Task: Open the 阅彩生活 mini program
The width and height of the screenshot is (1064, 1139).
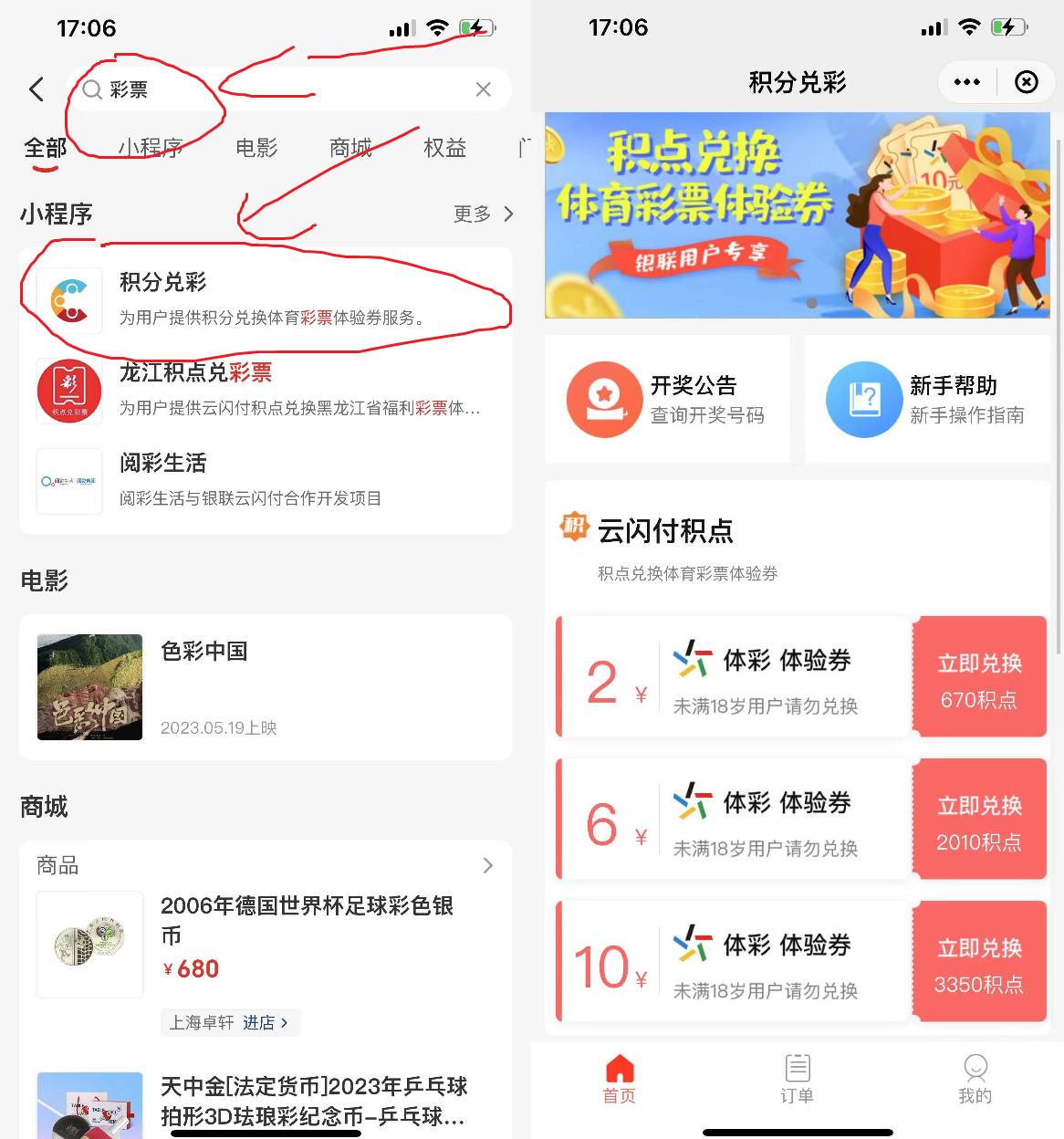Action: (265, 480)
